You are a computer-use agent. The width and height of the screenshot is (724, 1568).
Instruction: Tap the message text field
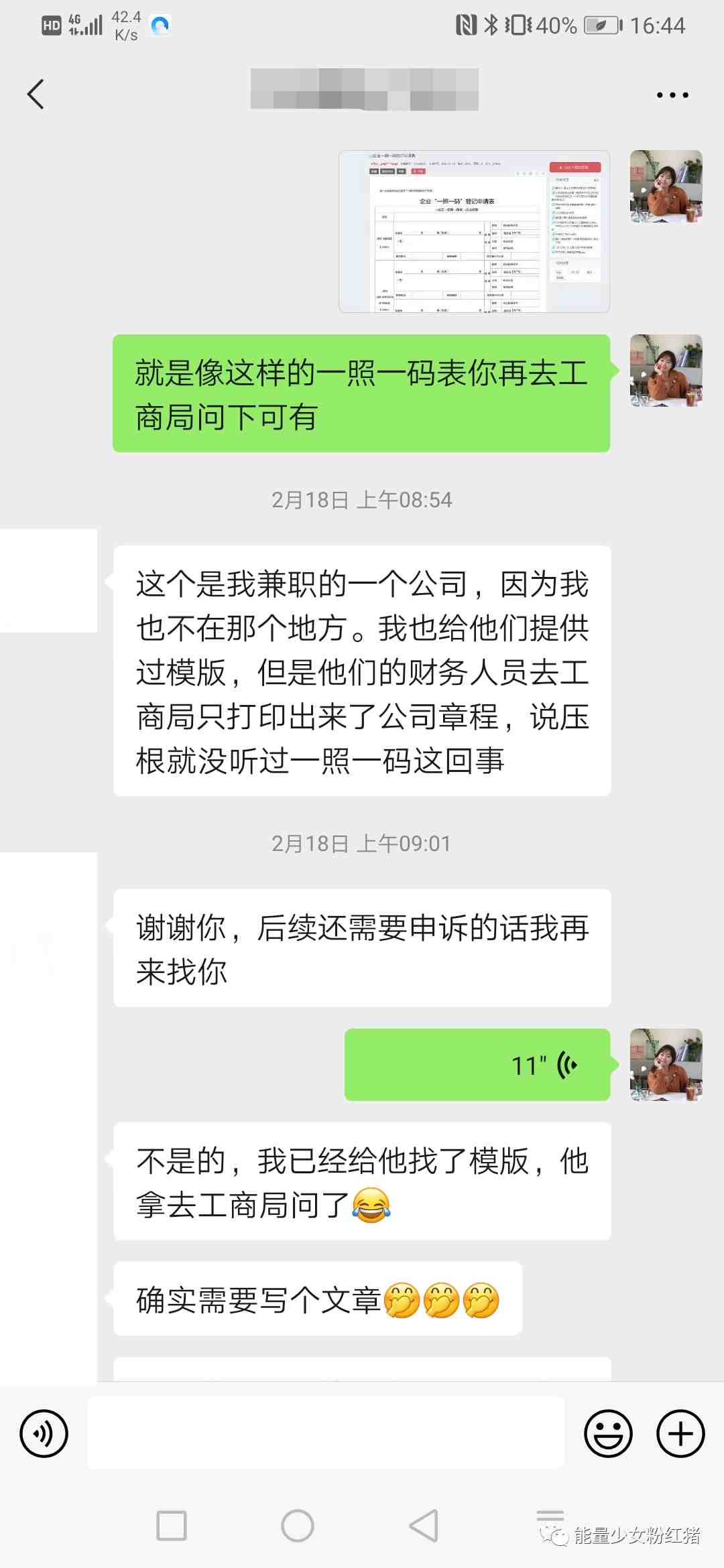[326, 1433]
